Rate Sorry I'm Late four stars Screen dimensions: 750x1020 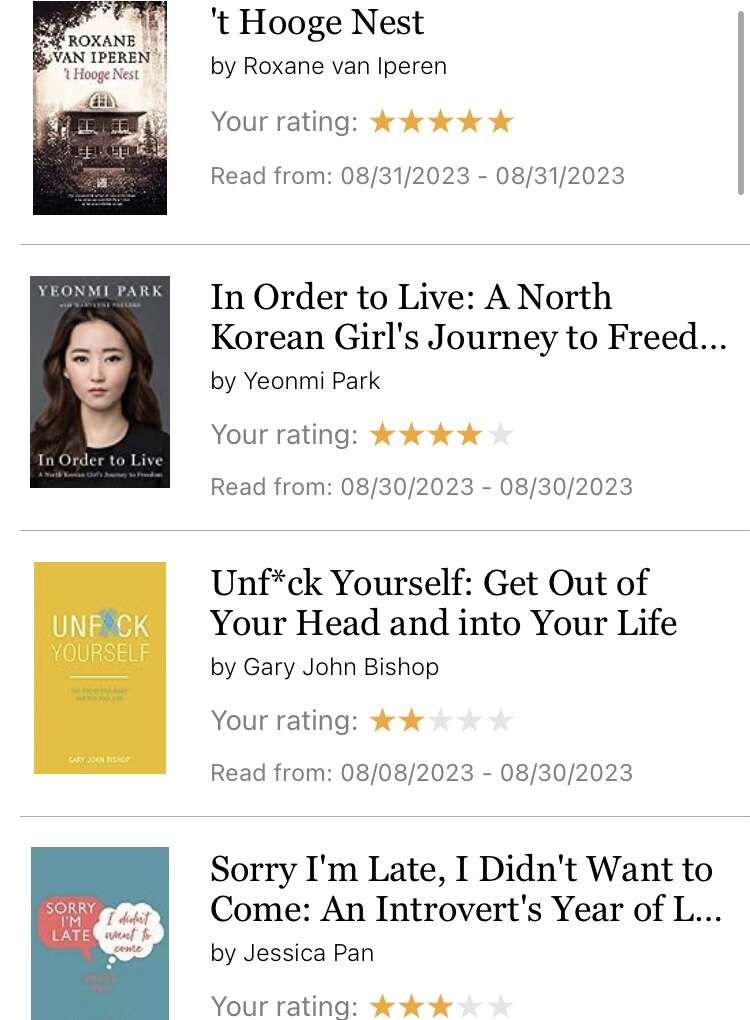[471, 1005]
